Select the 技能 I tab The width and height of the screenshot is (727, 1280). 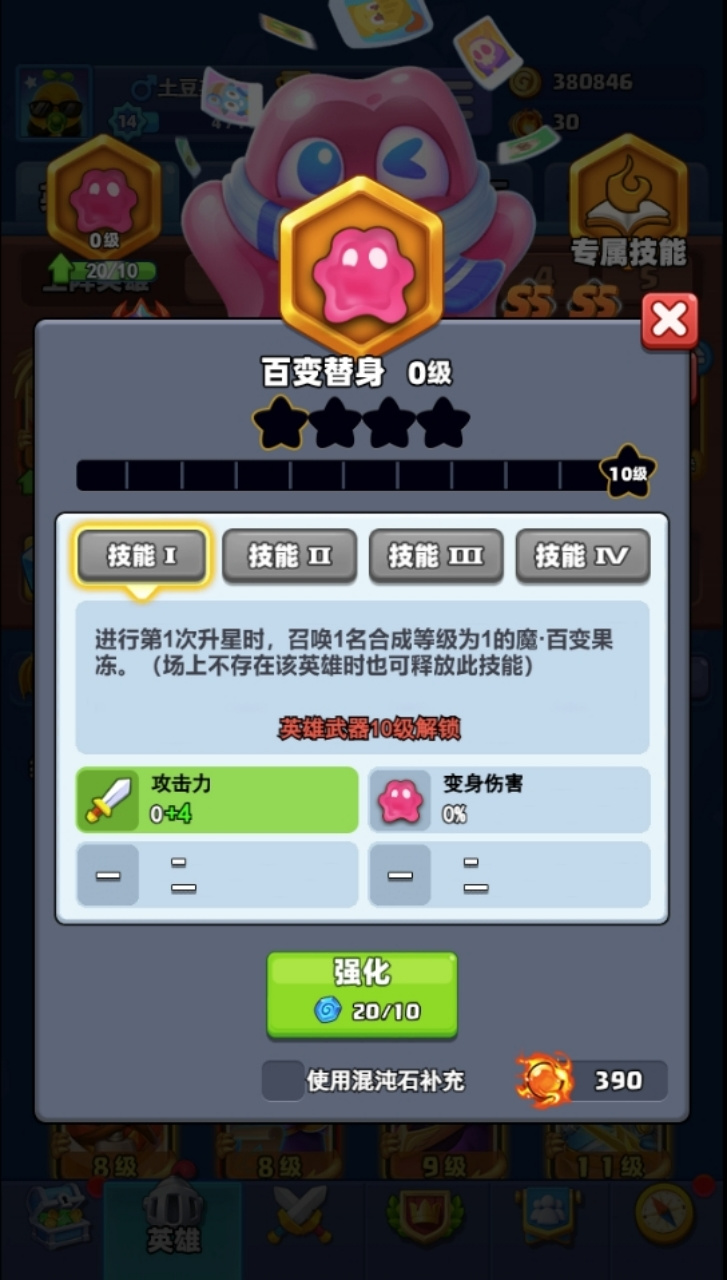click(141, 555)
